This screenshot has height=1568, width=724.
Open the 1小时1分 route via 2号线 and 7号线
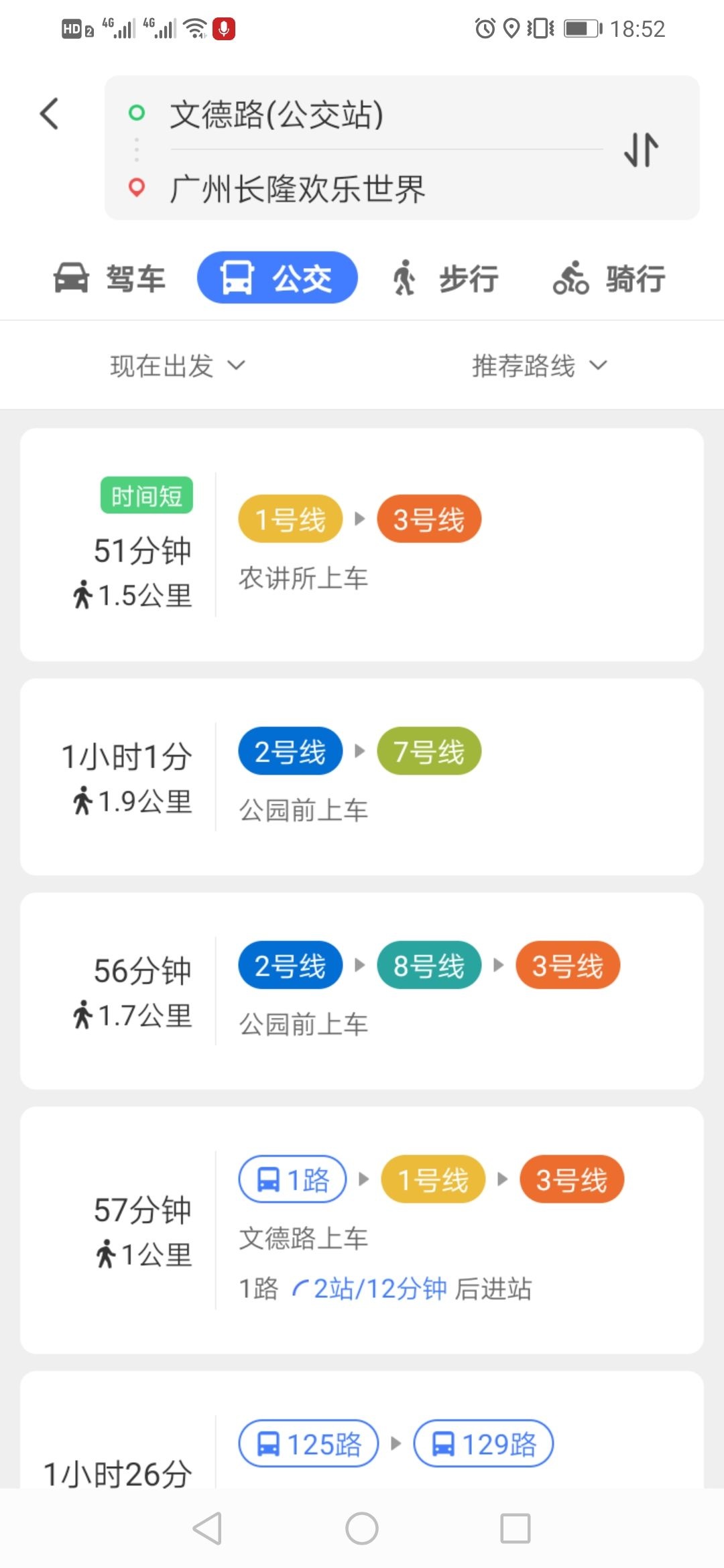pos(362,777)
